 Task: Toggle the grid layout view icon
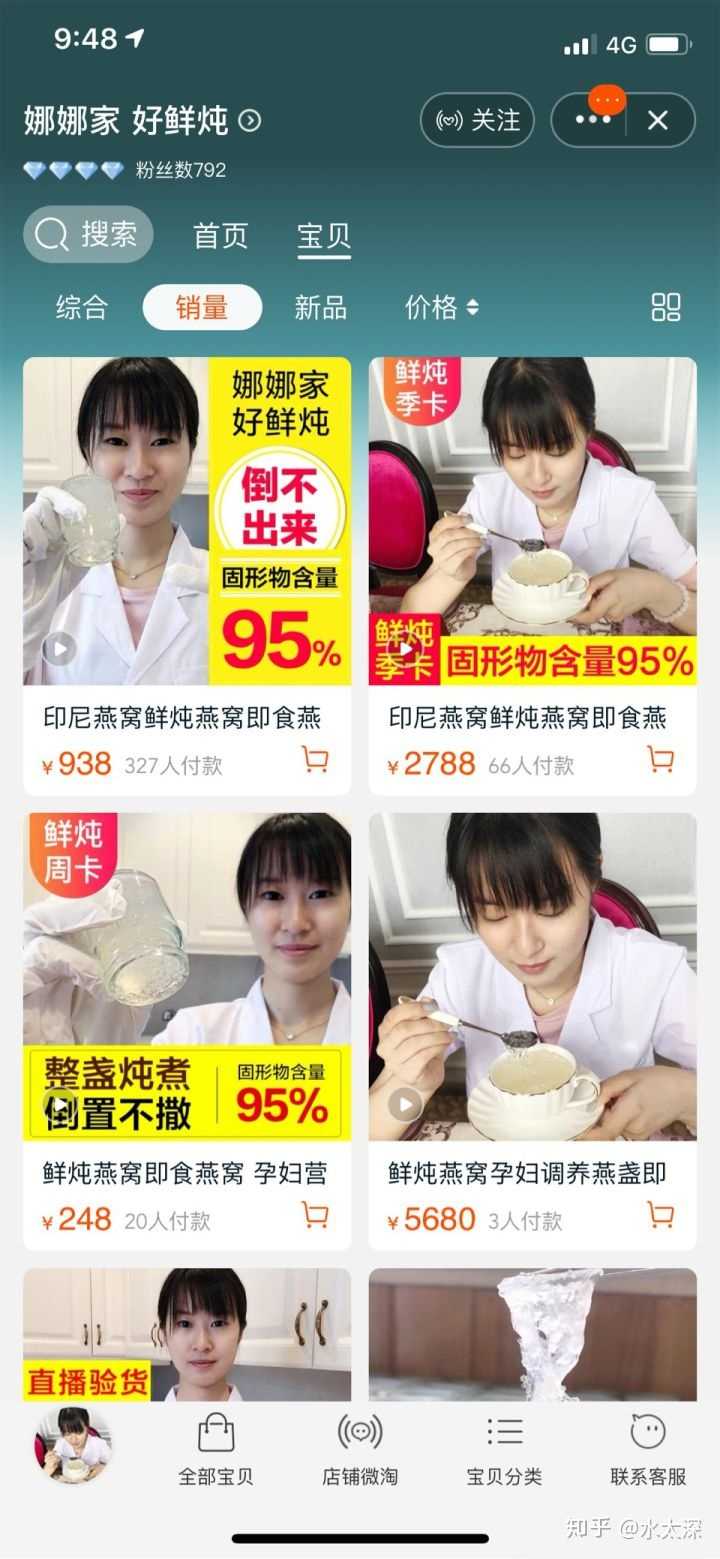(666, 307)
